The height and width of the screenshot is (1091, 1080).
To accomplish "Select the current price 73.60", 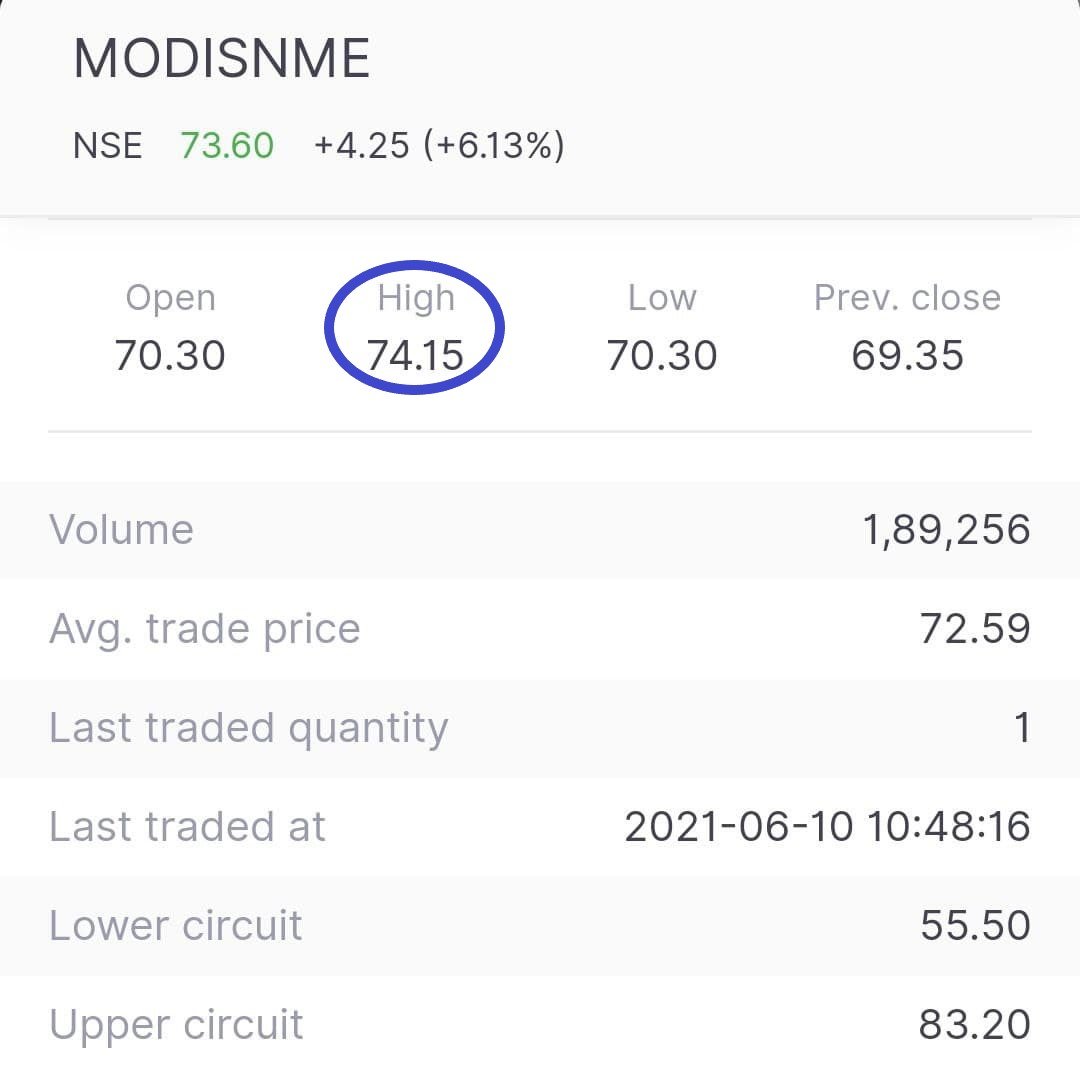I will [227, 145].
